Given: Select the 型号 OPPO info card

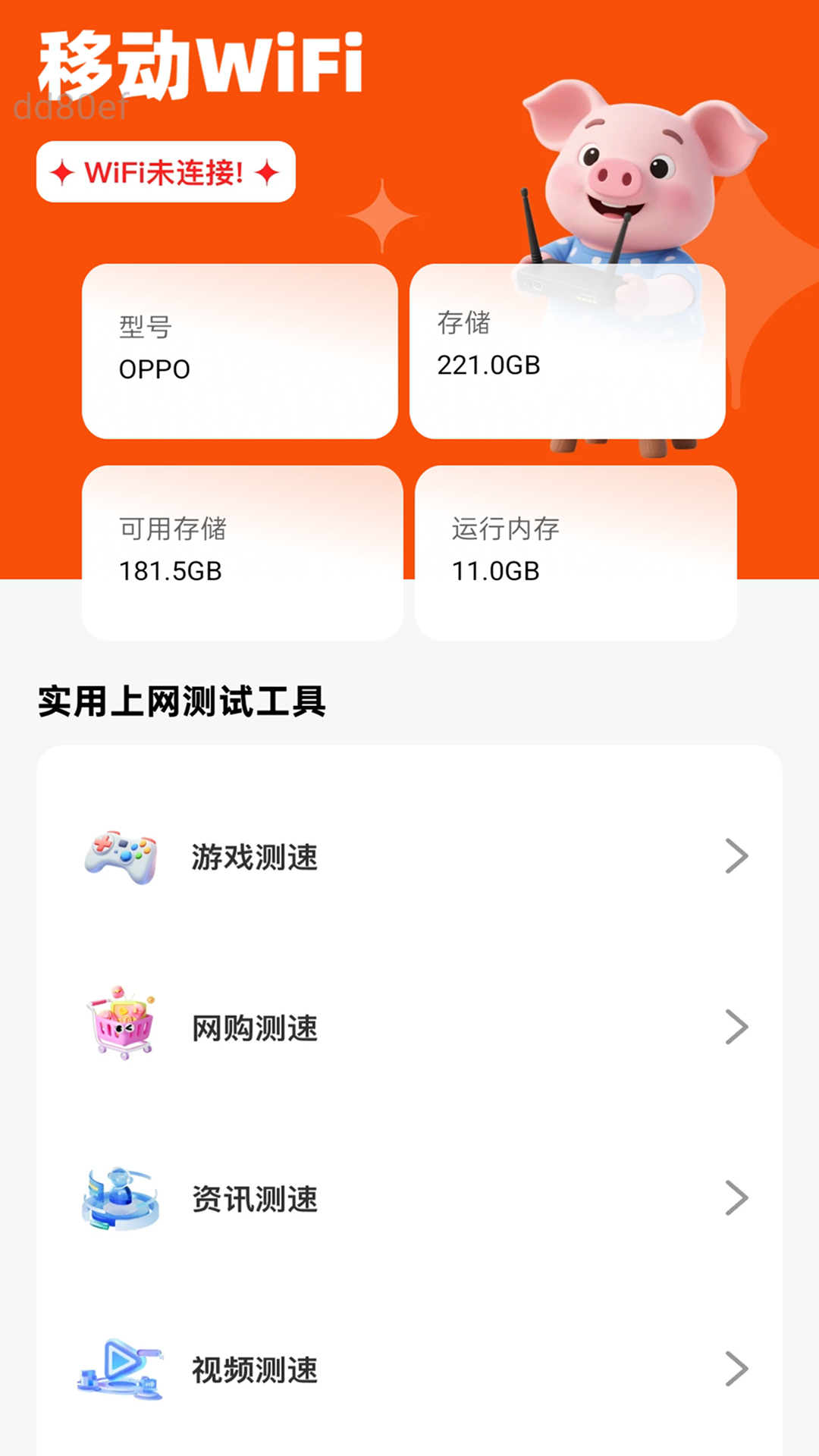Looking at the screenshot, I should [240, 351].
